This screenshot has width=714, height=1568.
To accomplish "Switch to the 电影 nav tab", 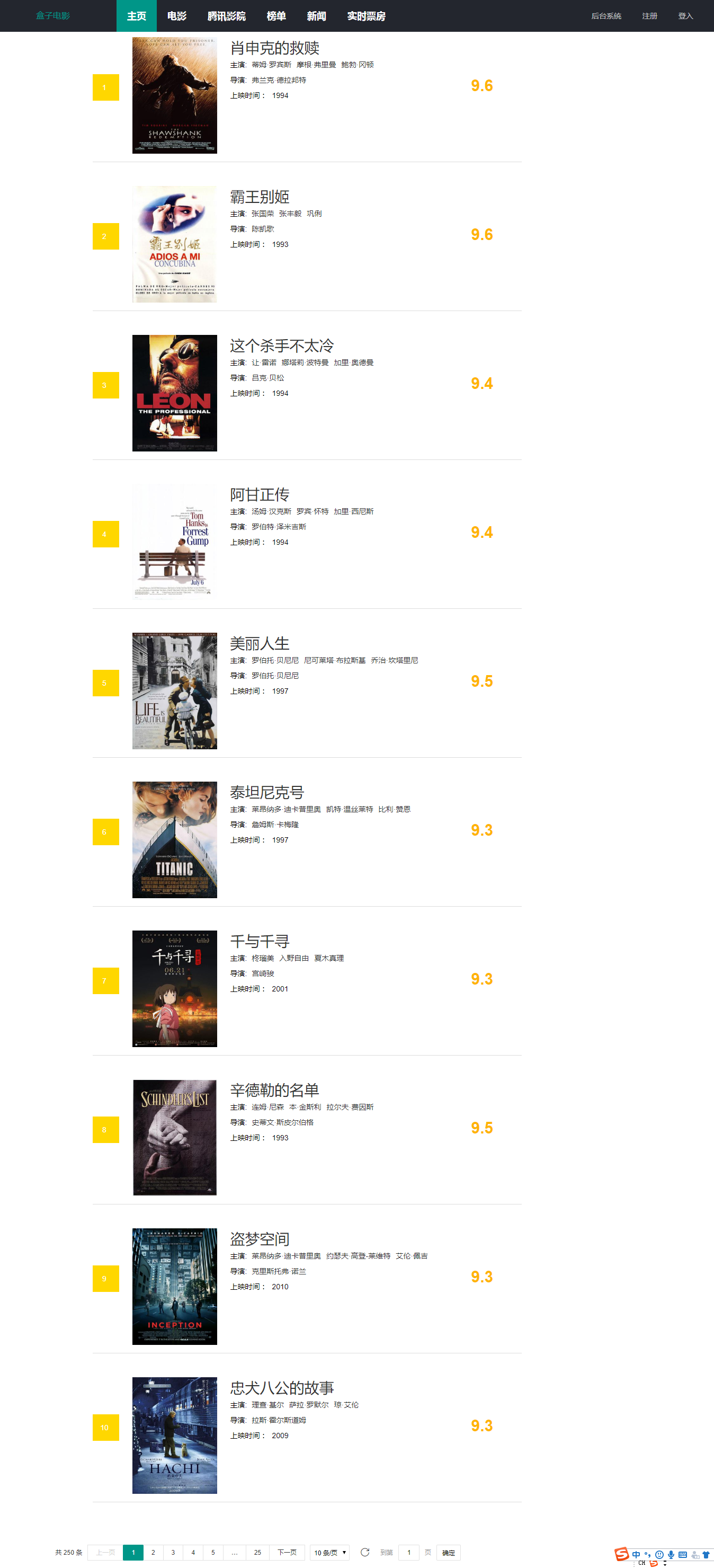I will click(x=176, y=16).
